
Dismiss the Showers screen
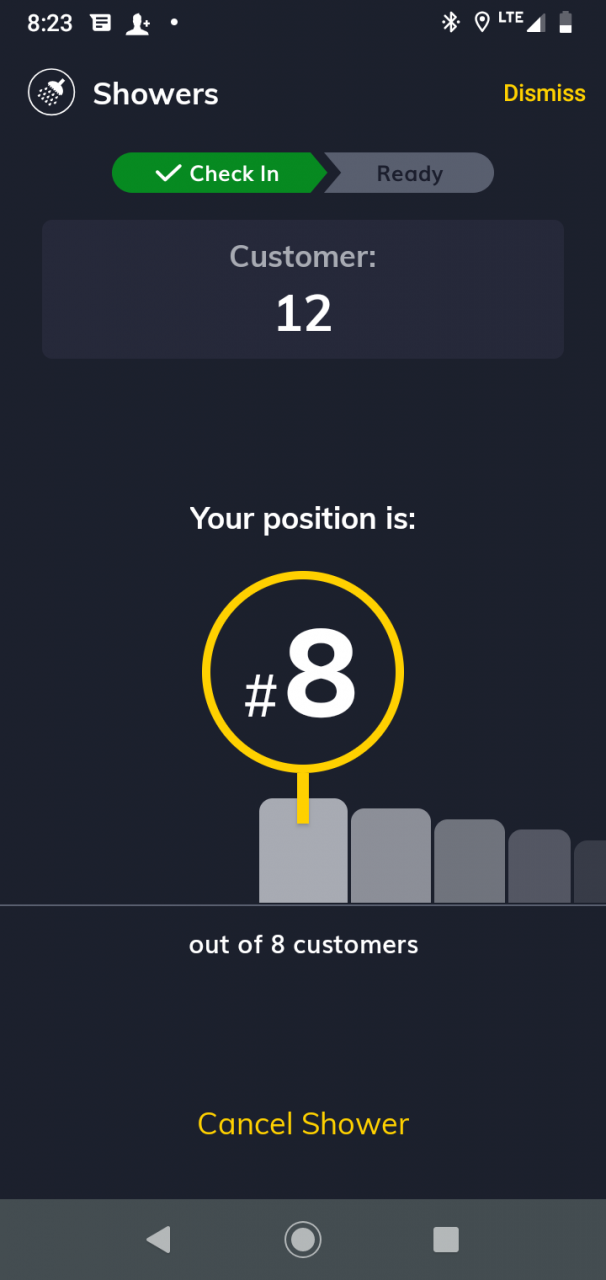pyautogui.click(x=544, y=93)
